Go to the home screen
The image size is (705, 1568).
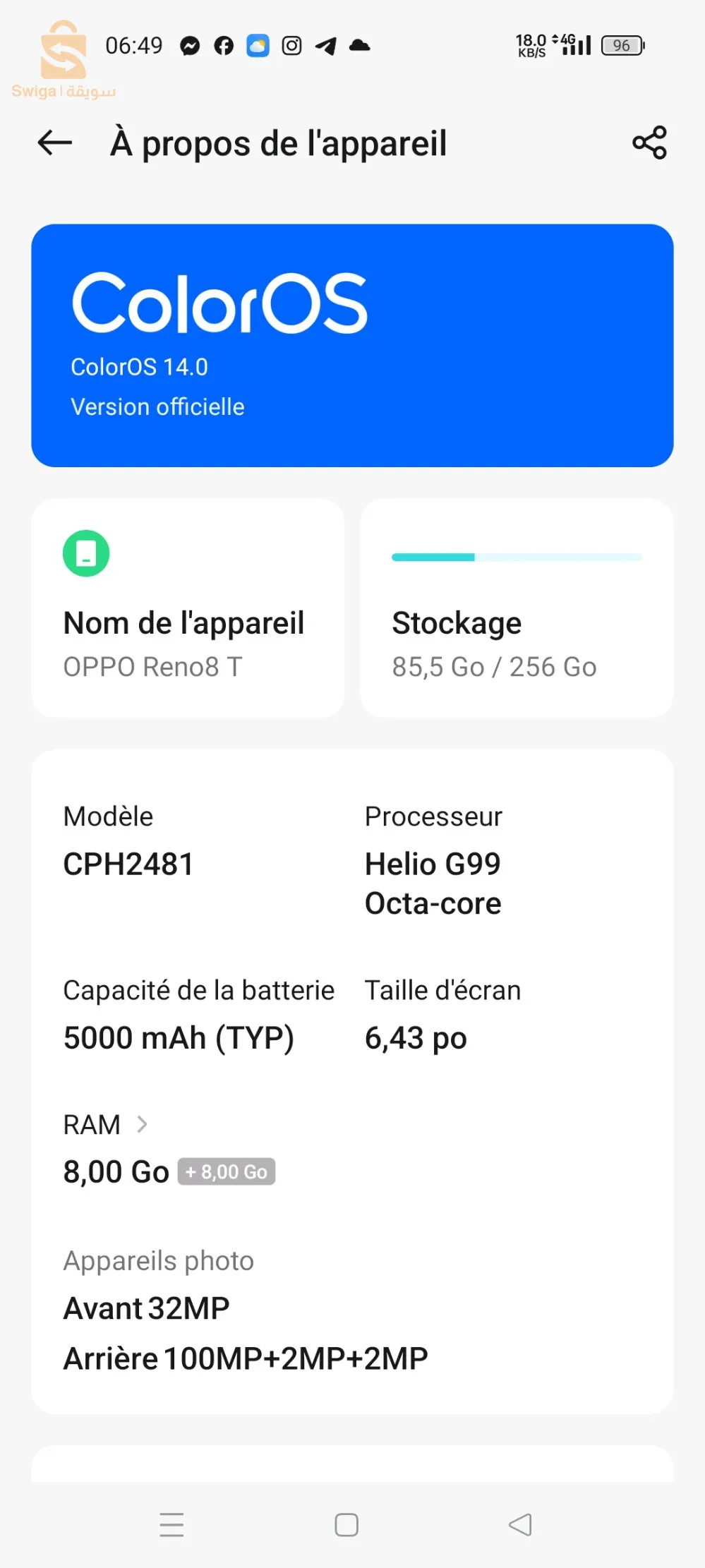(x=347, y=1524)
